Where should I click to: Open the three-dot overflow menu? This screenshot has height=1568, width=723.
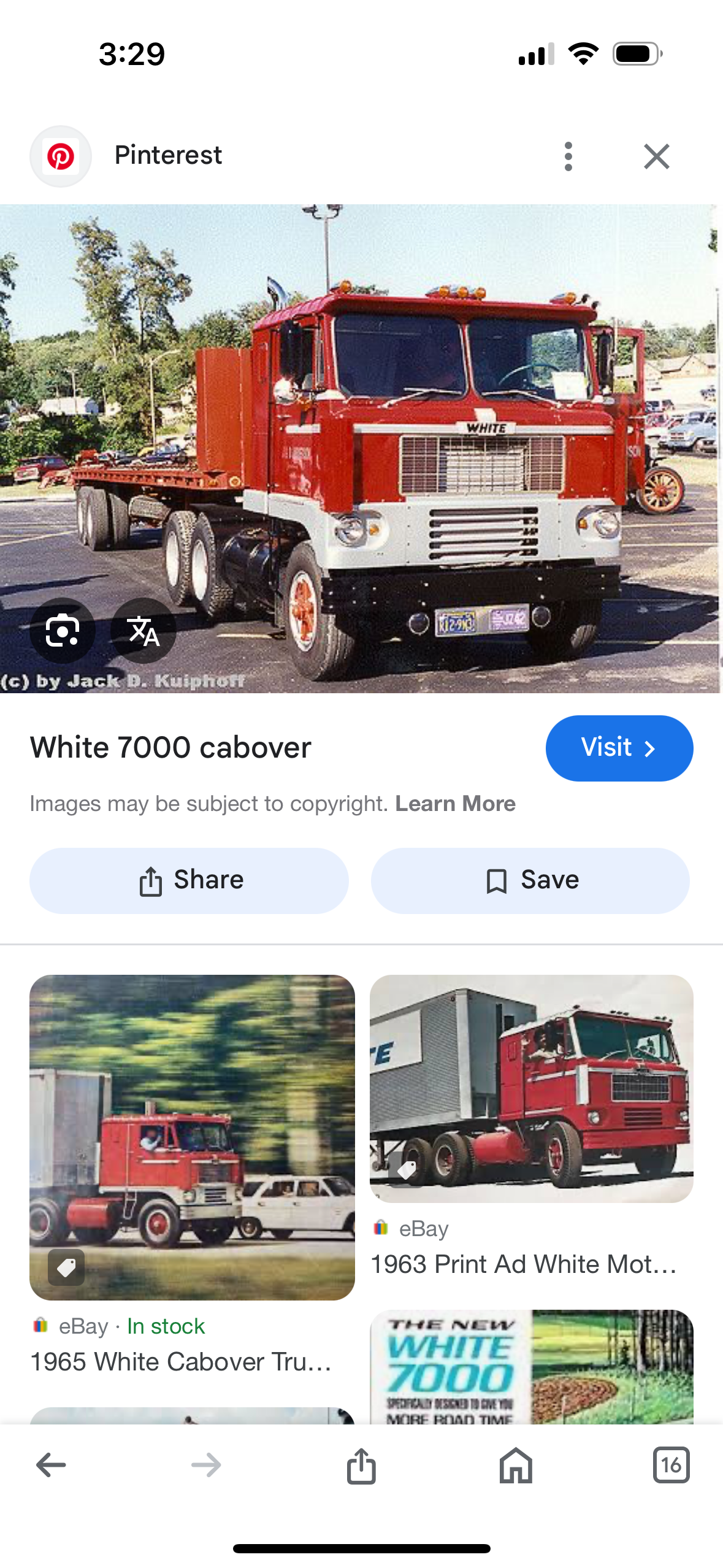pyautogui.click(x=568, y=156)
